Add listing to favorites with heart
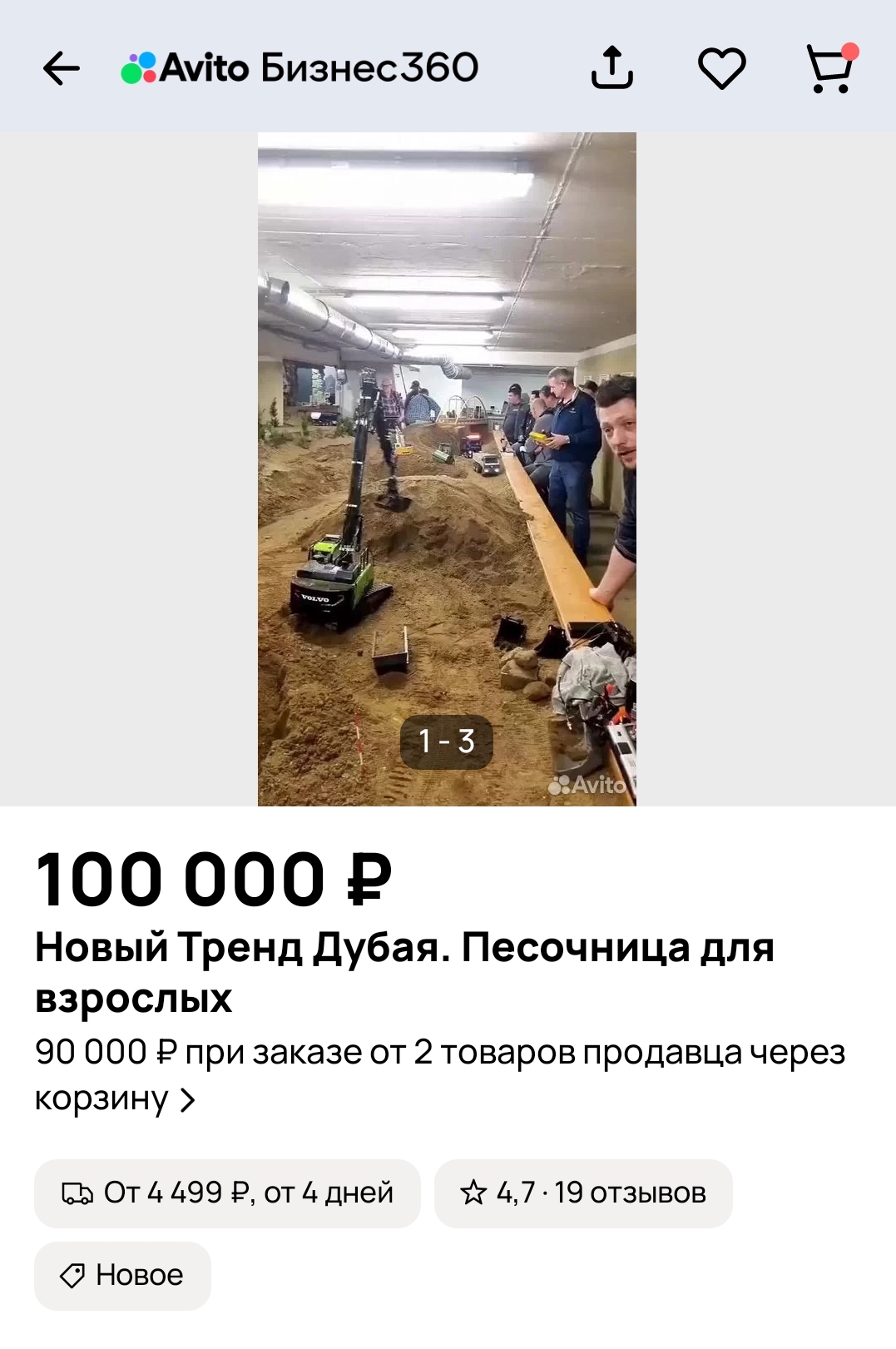Image resolution: width=896 pixels, height=1349 pixels. pos(721,68)
